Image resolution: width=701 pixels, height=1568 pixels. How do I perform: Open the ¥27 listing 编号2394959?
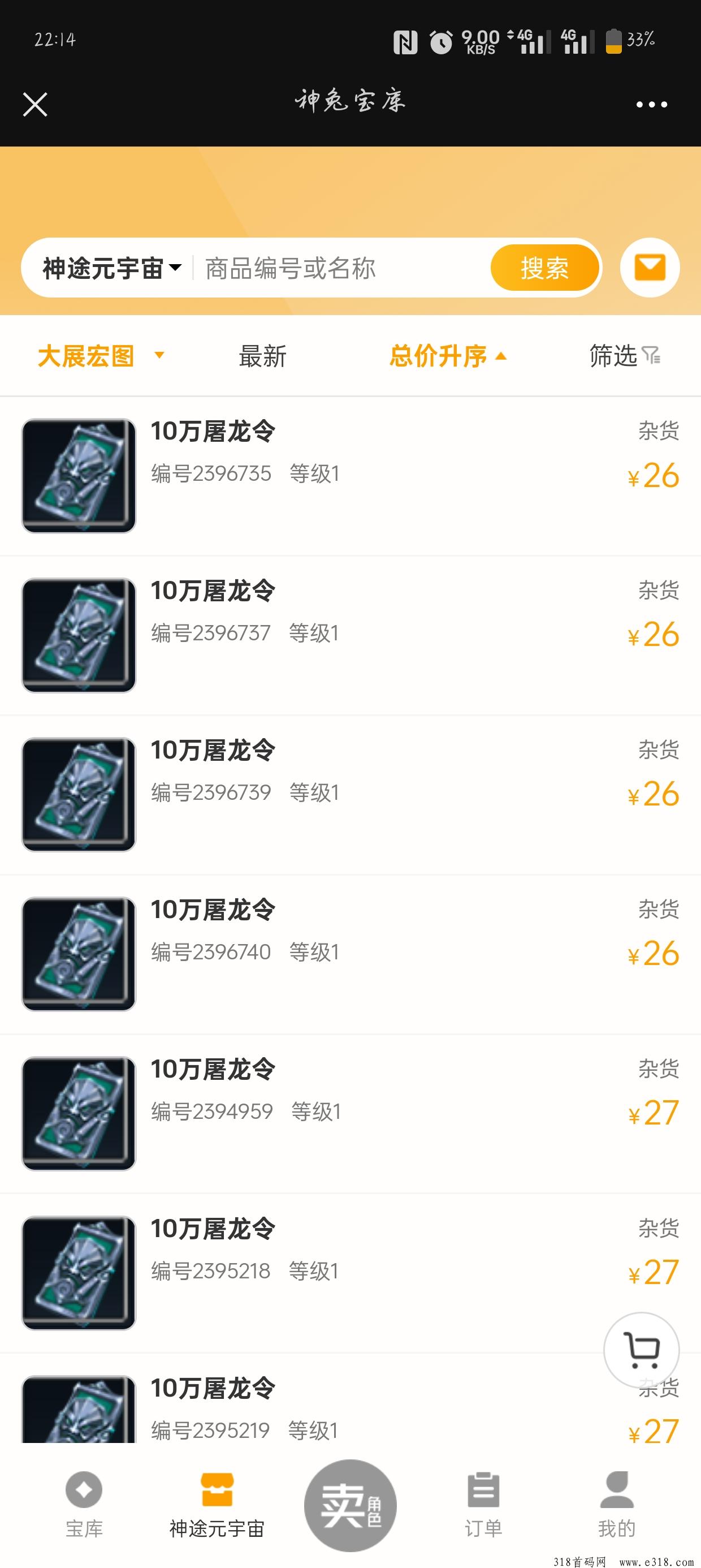[350, 1114]
